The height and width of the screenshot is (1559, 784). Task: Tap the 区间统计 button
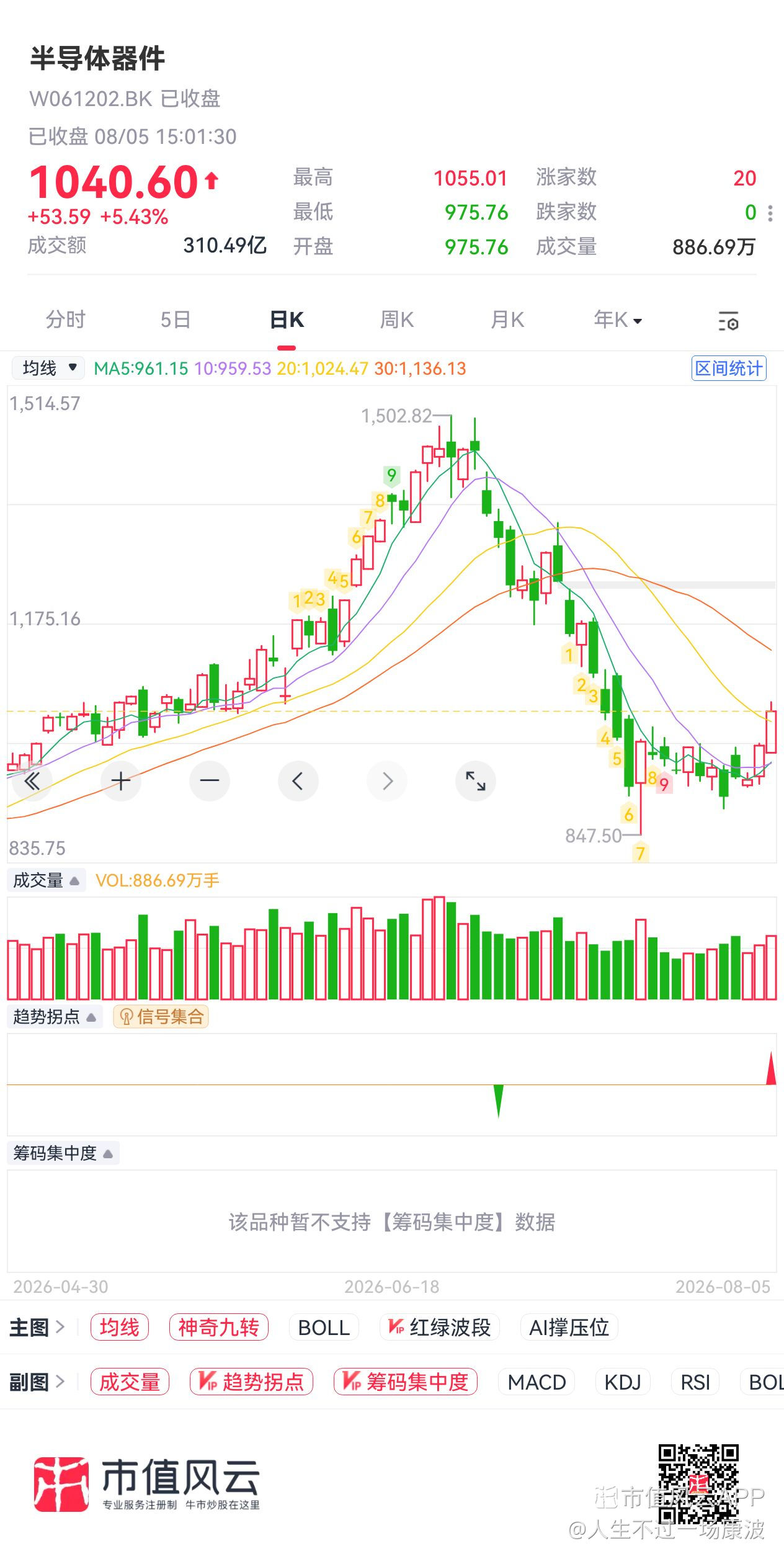(729, 369)
